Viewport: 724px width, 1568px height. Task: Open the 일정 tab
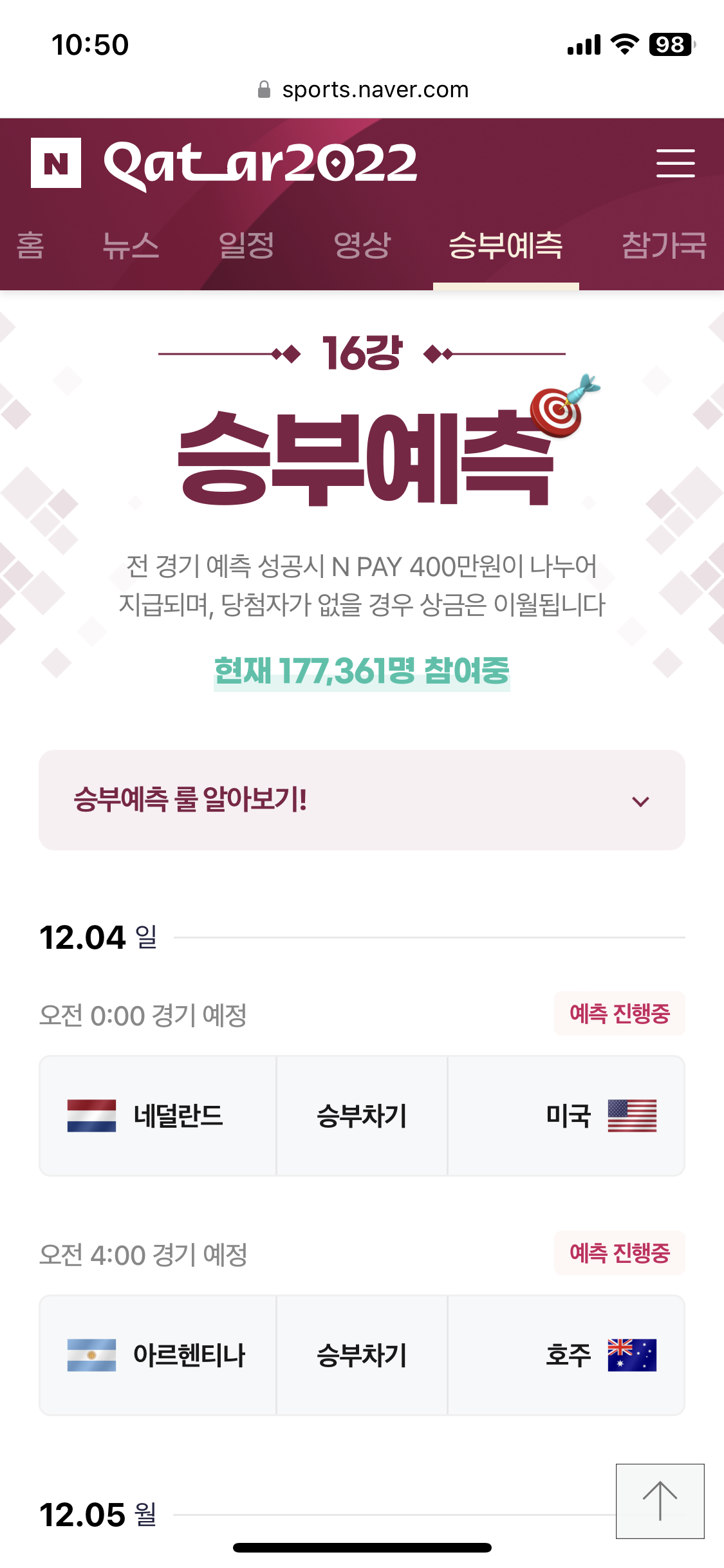click(246, 245)
